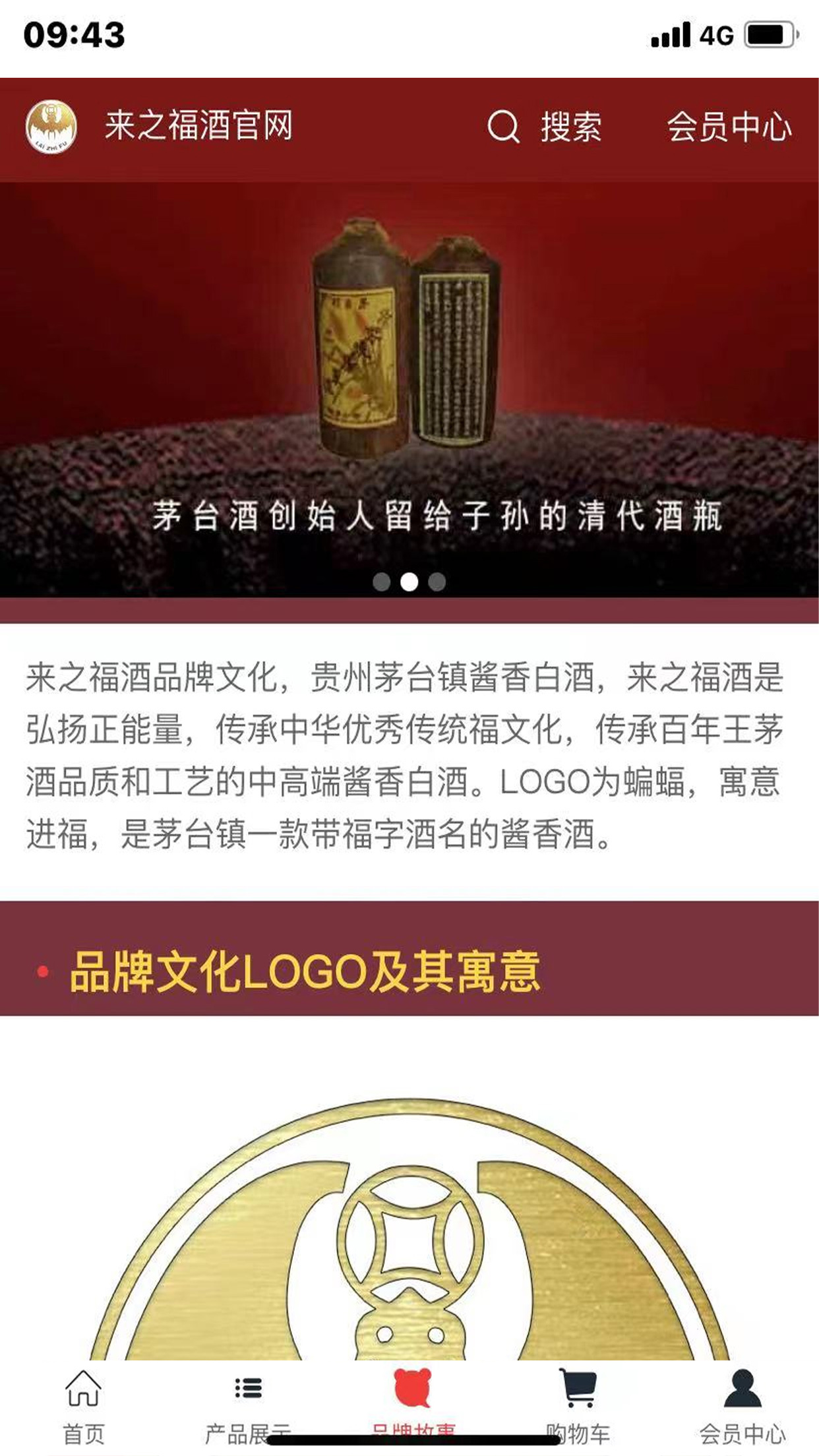This screenshot has height=1456, width=819.
Task: Open the 搜索 search in header
Action: point(545,127)
